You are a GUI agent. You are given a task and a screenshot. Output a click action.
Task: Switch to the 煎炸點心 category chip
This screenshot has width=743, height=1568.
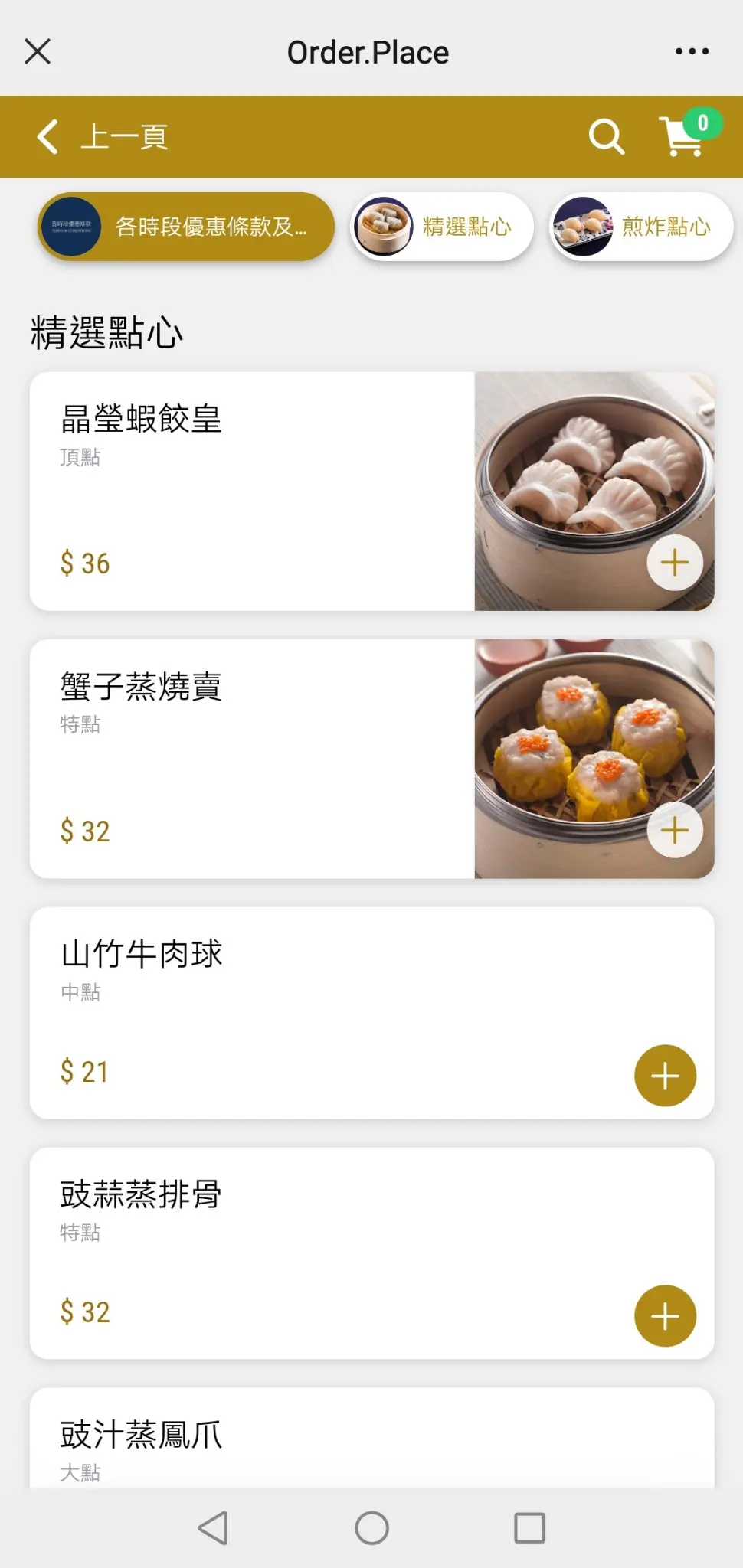(x=641, y=227)
